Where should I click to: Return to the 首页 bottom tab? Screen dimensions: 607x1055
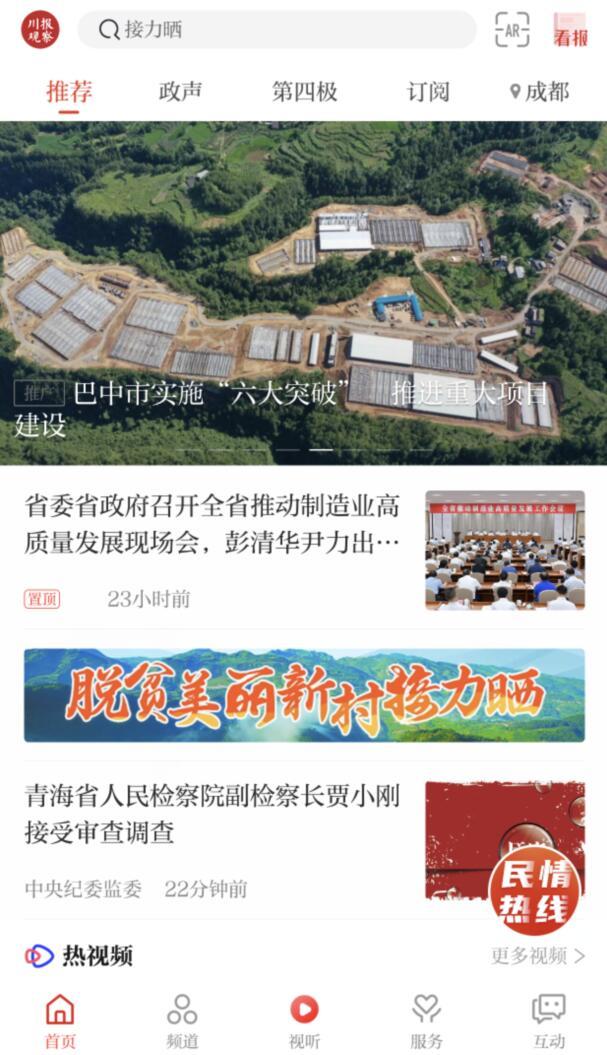pos(60,1021)
